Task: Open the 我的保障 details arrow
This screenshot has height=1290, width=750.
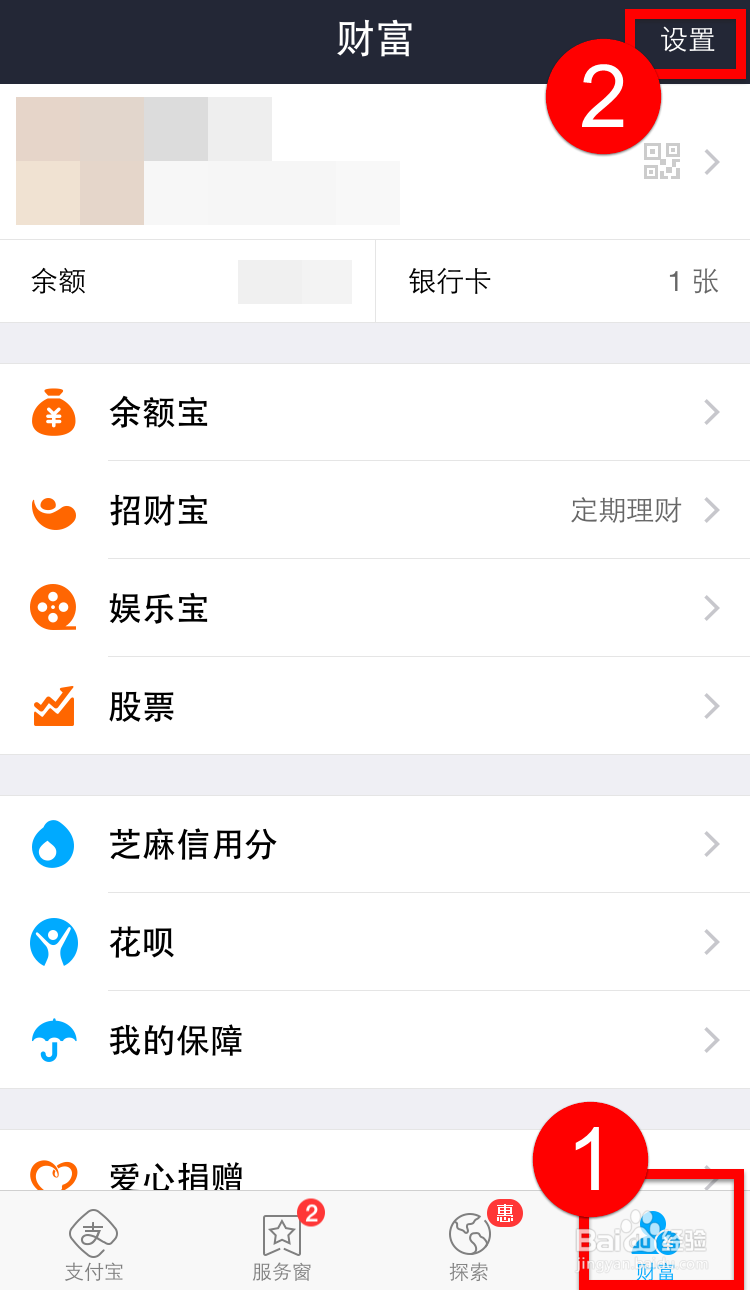Action: tap(712, 1040)
